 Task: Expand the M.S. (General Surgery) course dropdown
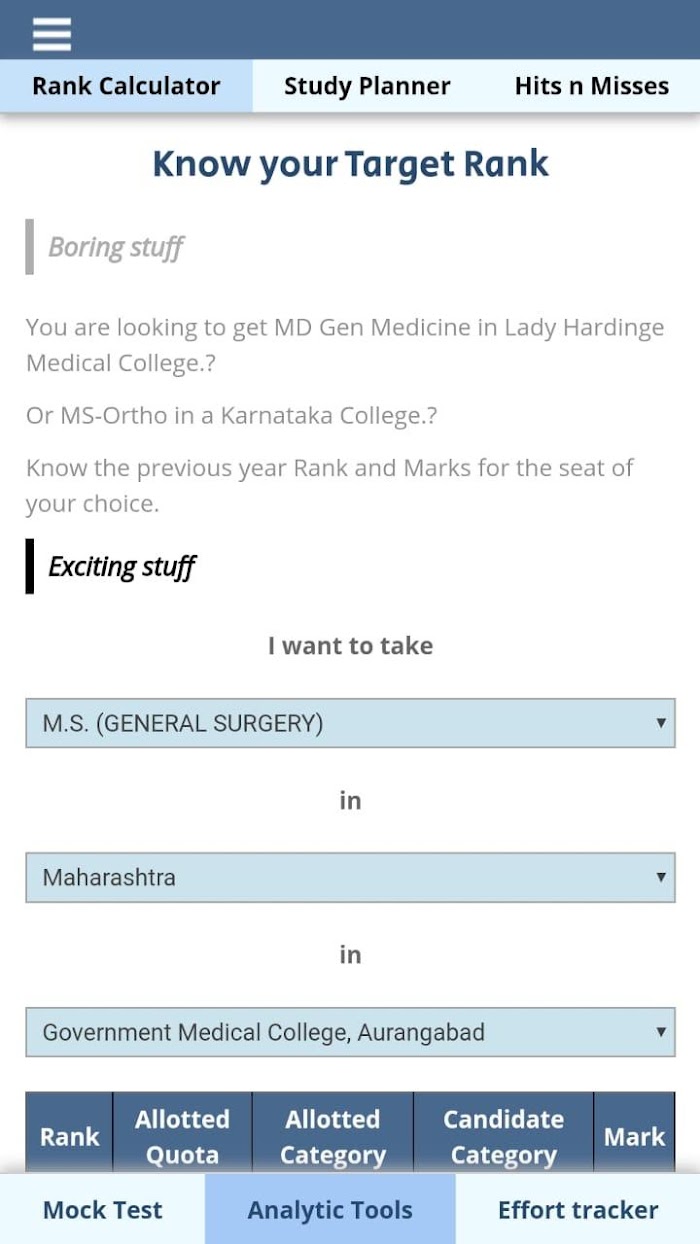click(x=350, y=723)
